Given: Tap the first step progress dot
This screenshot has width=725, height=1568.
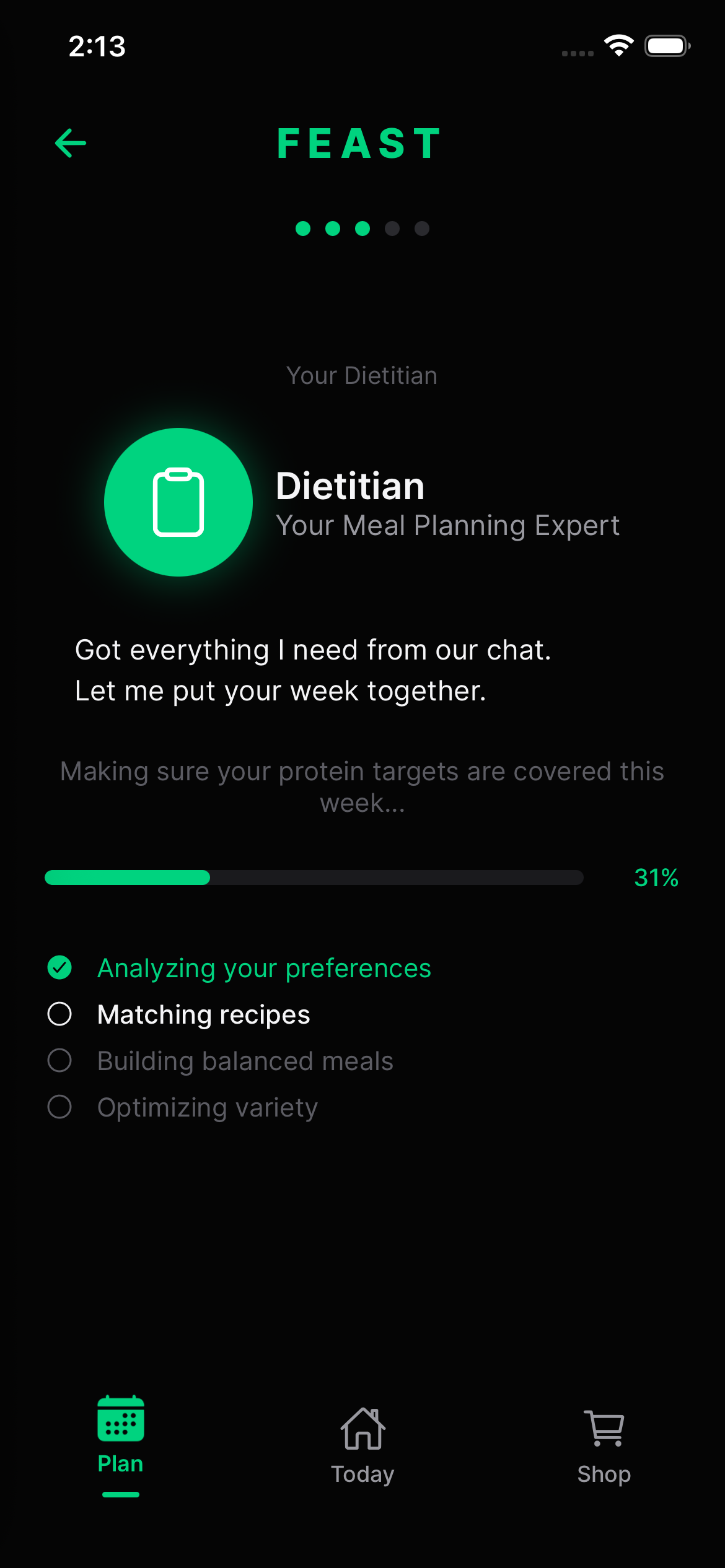Looking at the screenshot, I should (303, 229).
